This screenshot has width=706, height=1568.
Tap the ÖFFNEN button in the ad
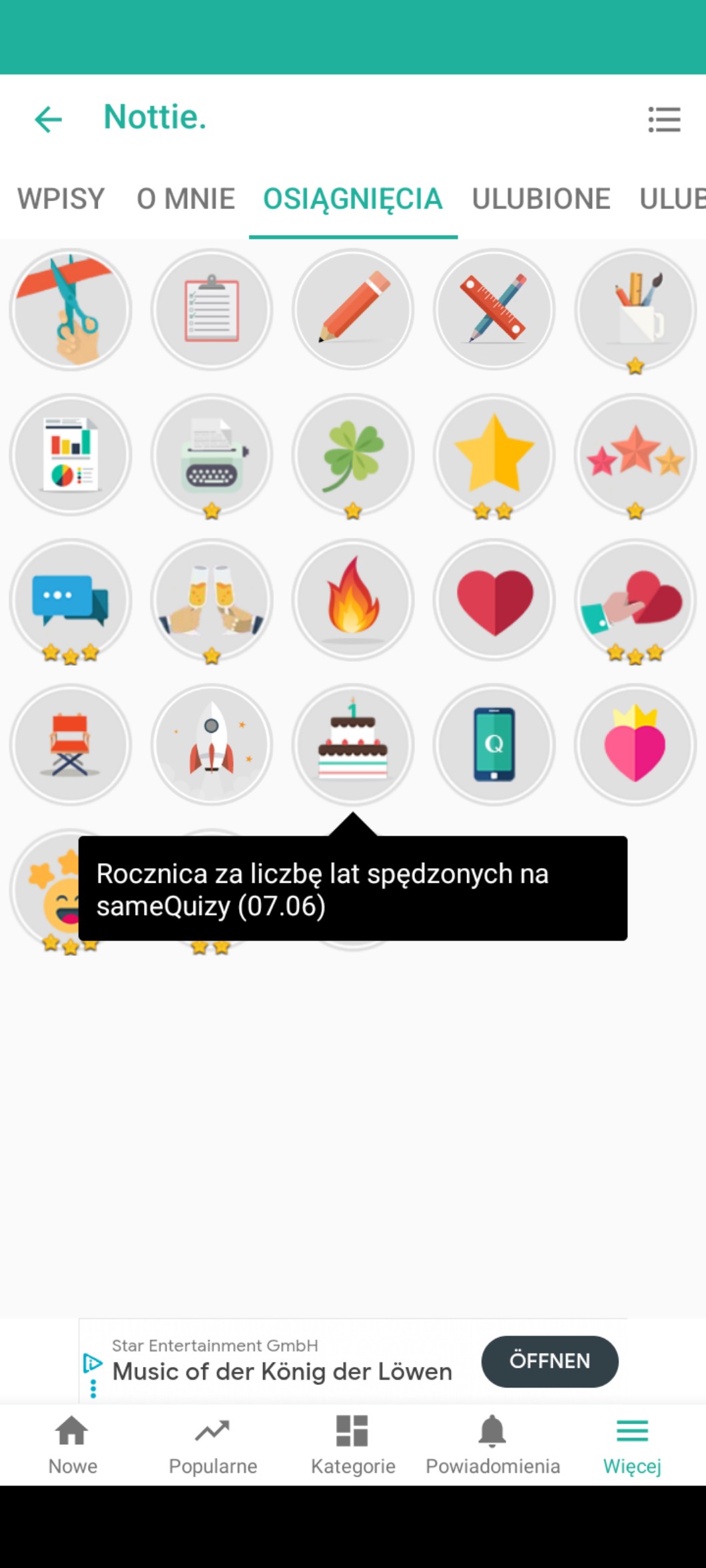tap(549, 1361)
